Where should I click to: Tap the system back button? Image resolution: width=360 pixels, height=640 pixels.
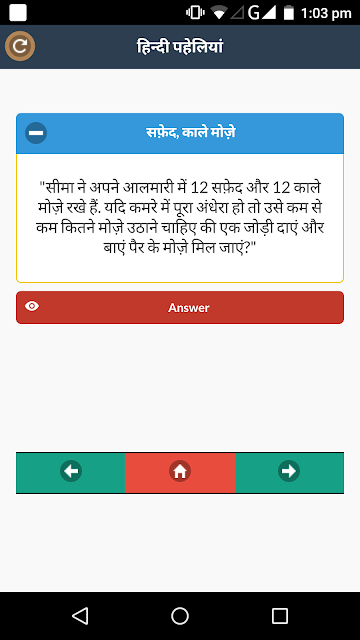coord(80,616)
